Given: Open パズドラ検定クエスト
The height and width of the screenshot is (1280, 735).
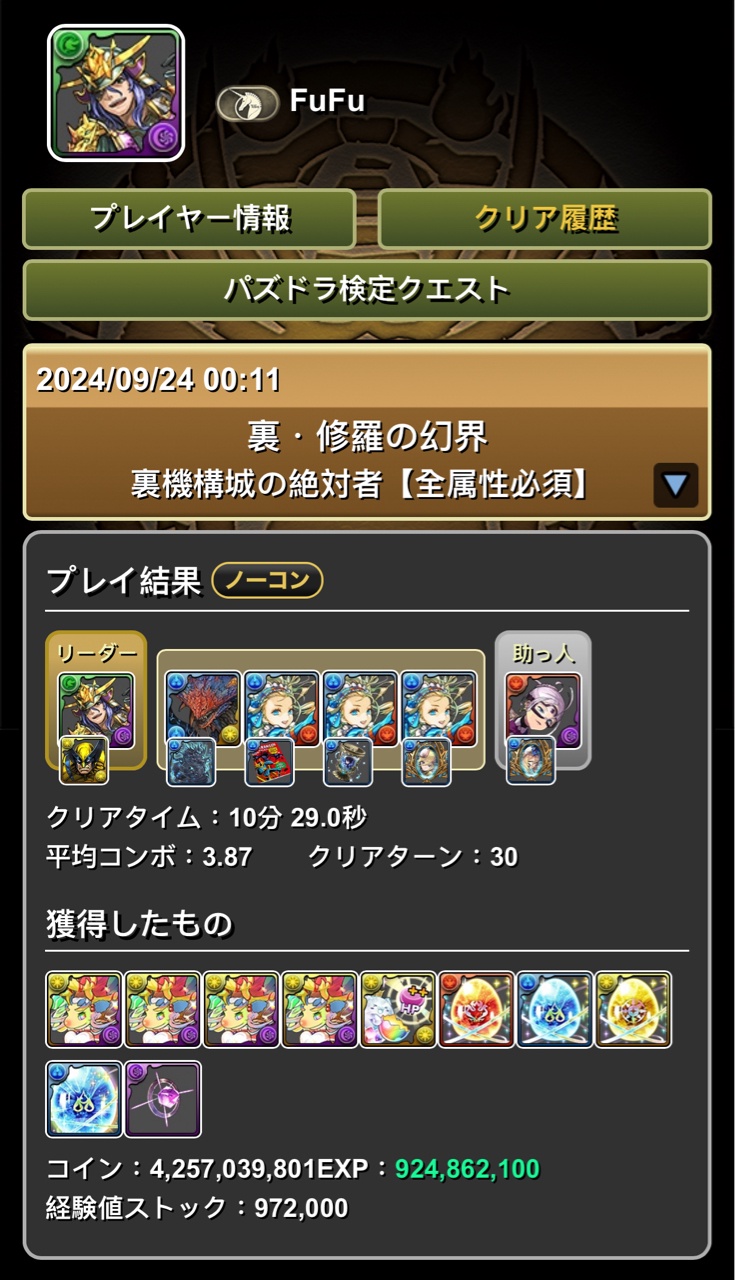Looking at the screenshot, I should (x=367, y=290).
